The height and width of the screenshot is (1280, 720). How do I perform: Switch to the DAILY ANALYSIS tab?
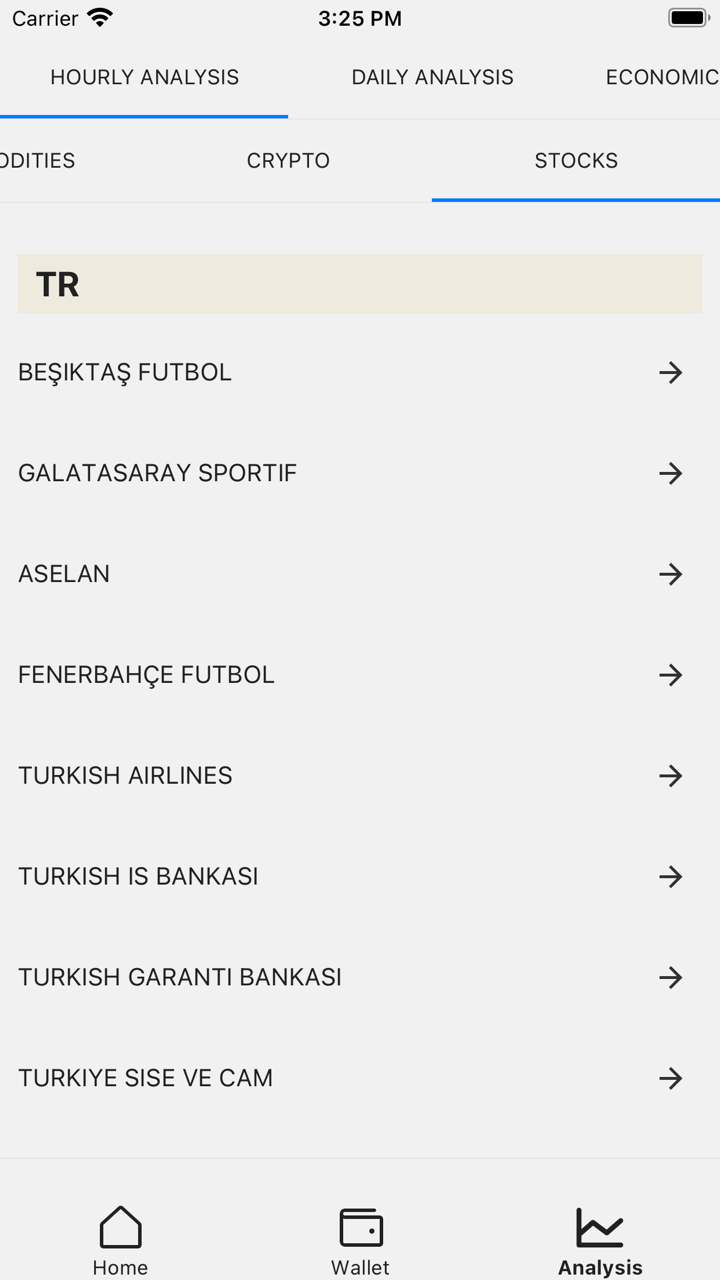coord(431,77)
